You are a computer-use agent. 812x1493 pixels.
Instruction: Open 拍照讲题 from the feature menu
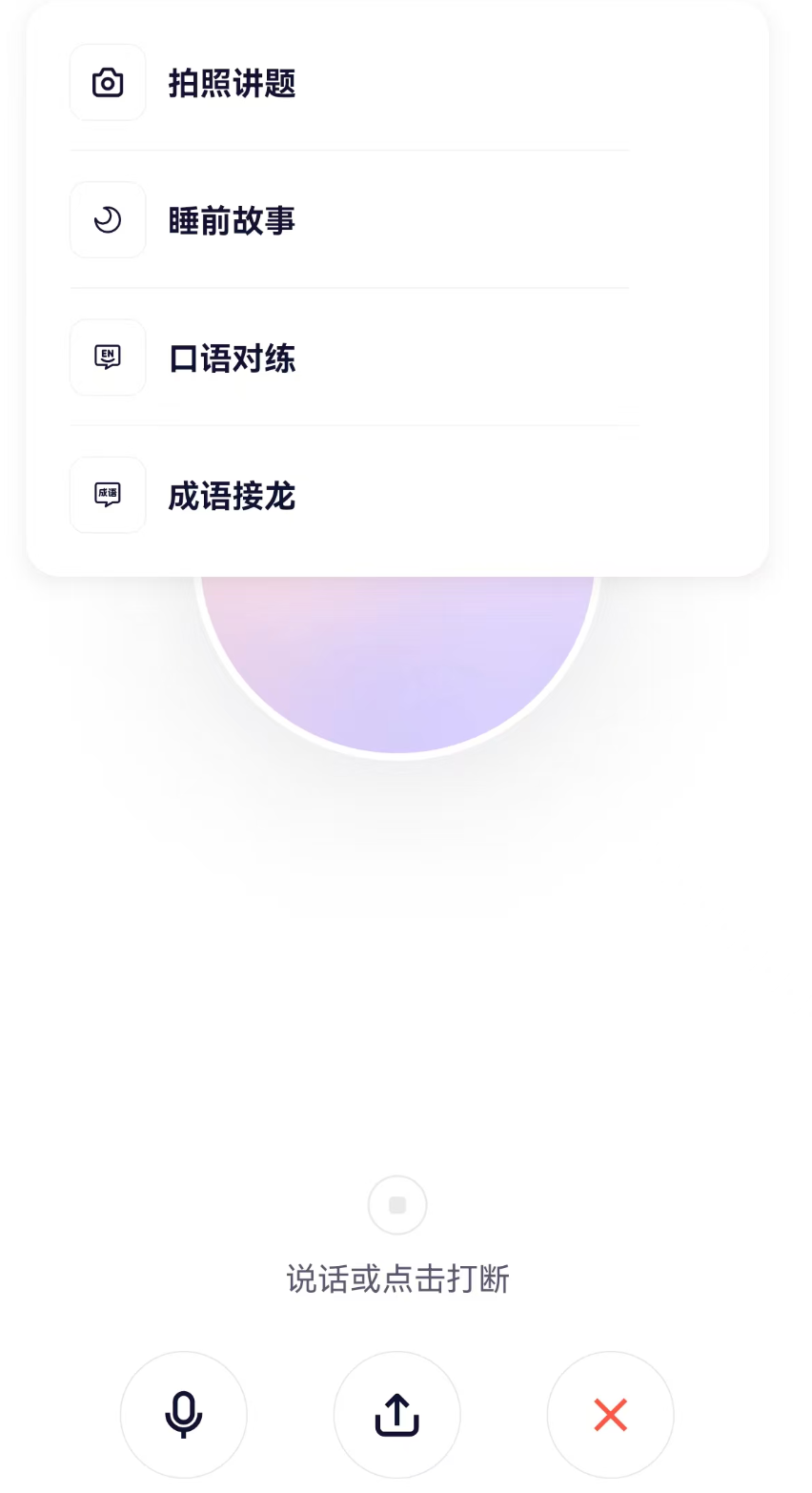232,83
